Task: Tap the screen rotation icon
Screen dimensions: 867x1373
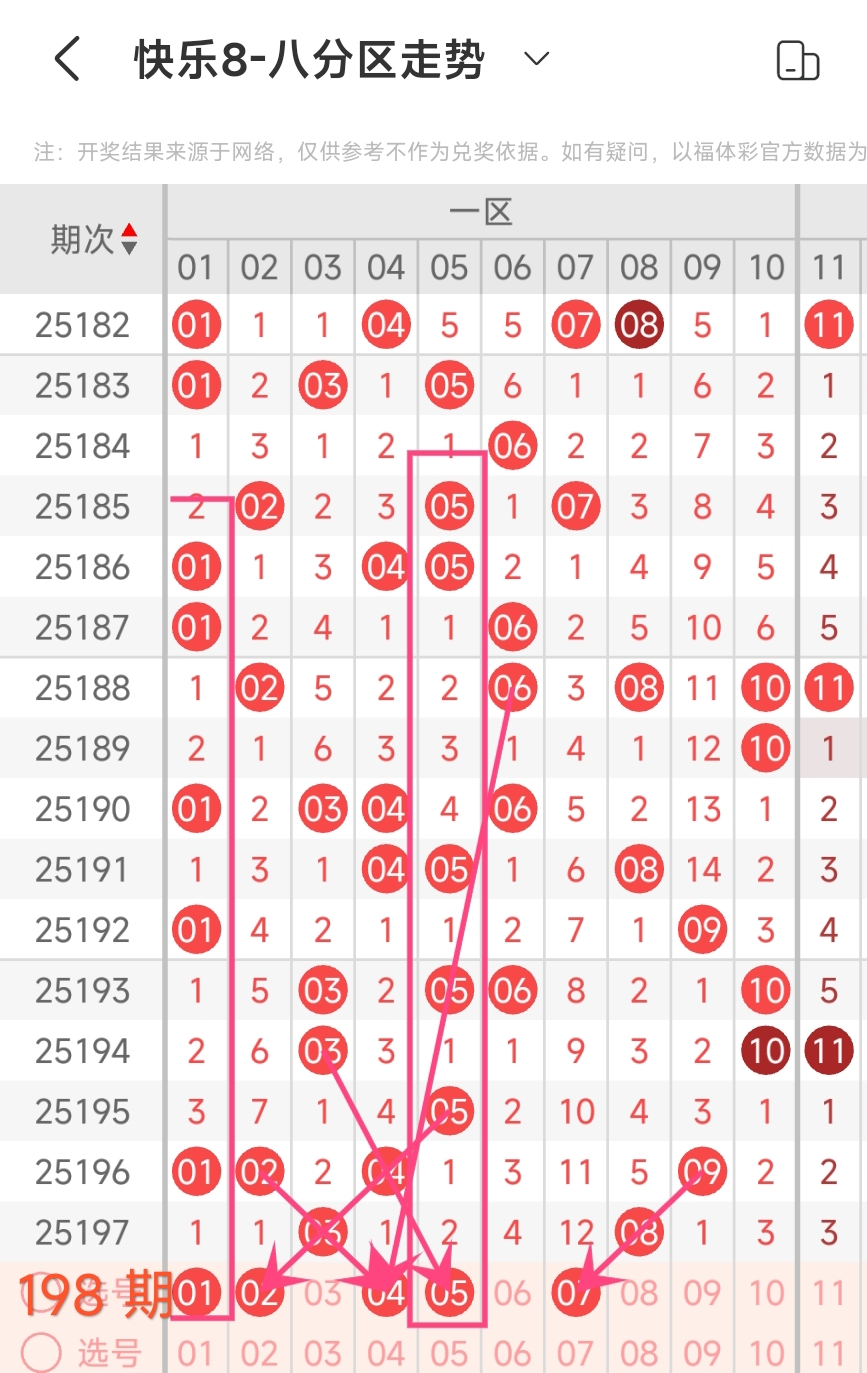Action: click(797, 61)
